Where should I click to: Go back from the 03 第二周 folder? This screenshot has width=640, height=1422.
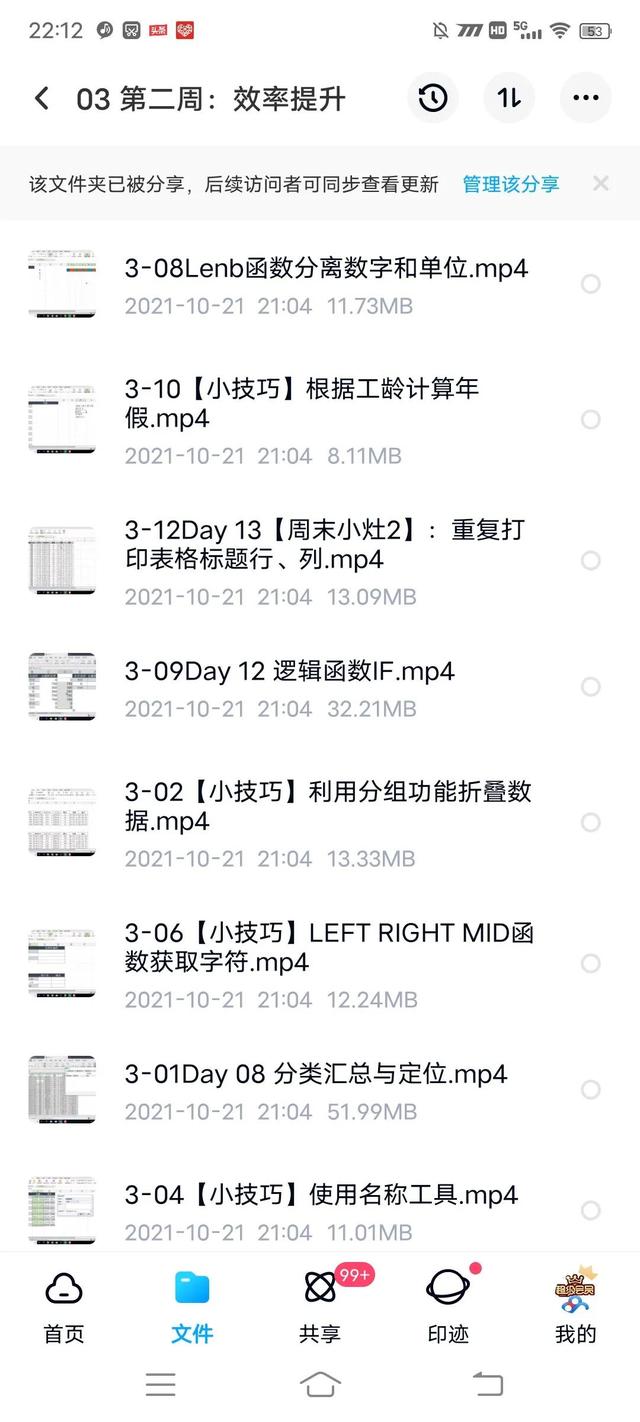tap(42, 98)
